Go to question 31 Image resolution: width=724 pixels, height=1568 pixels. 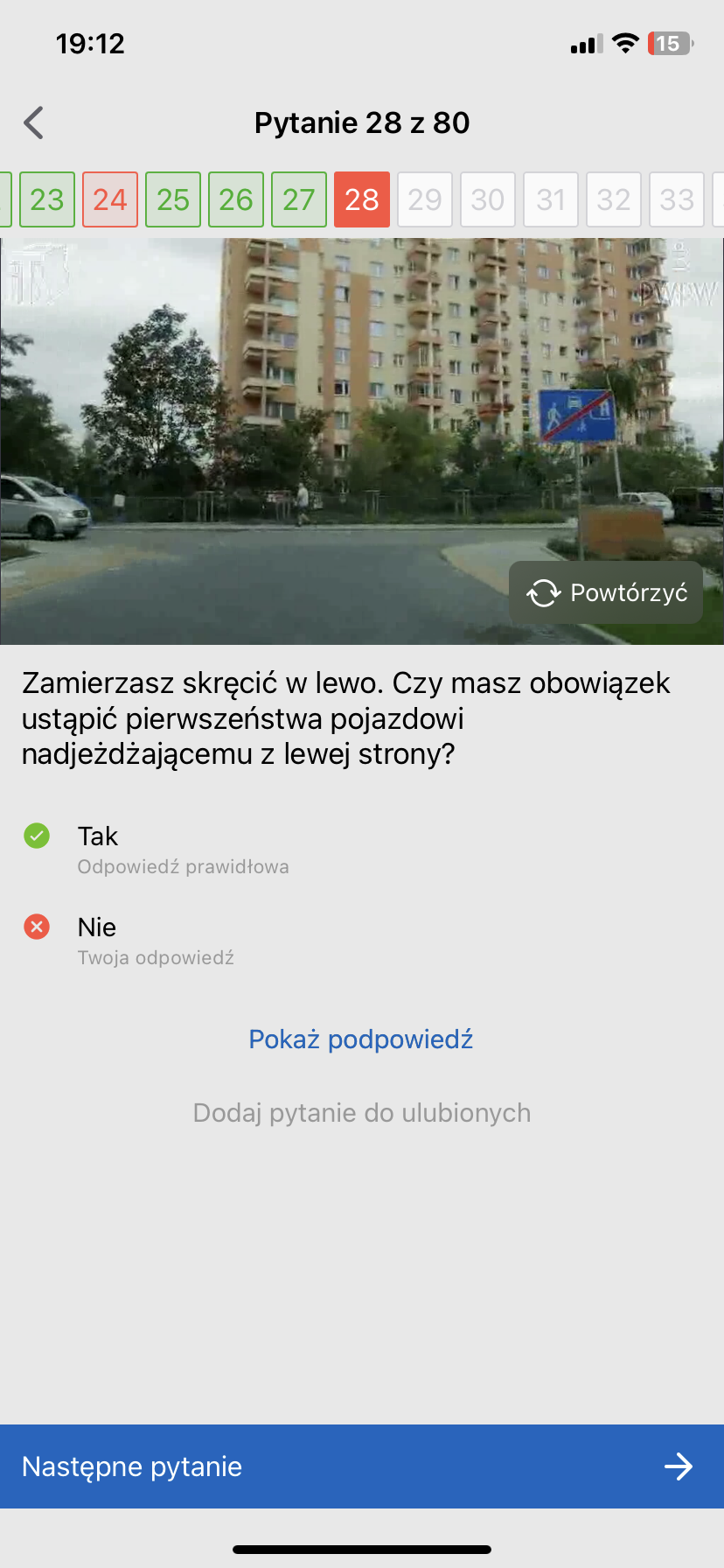click(x=551, y=199)
